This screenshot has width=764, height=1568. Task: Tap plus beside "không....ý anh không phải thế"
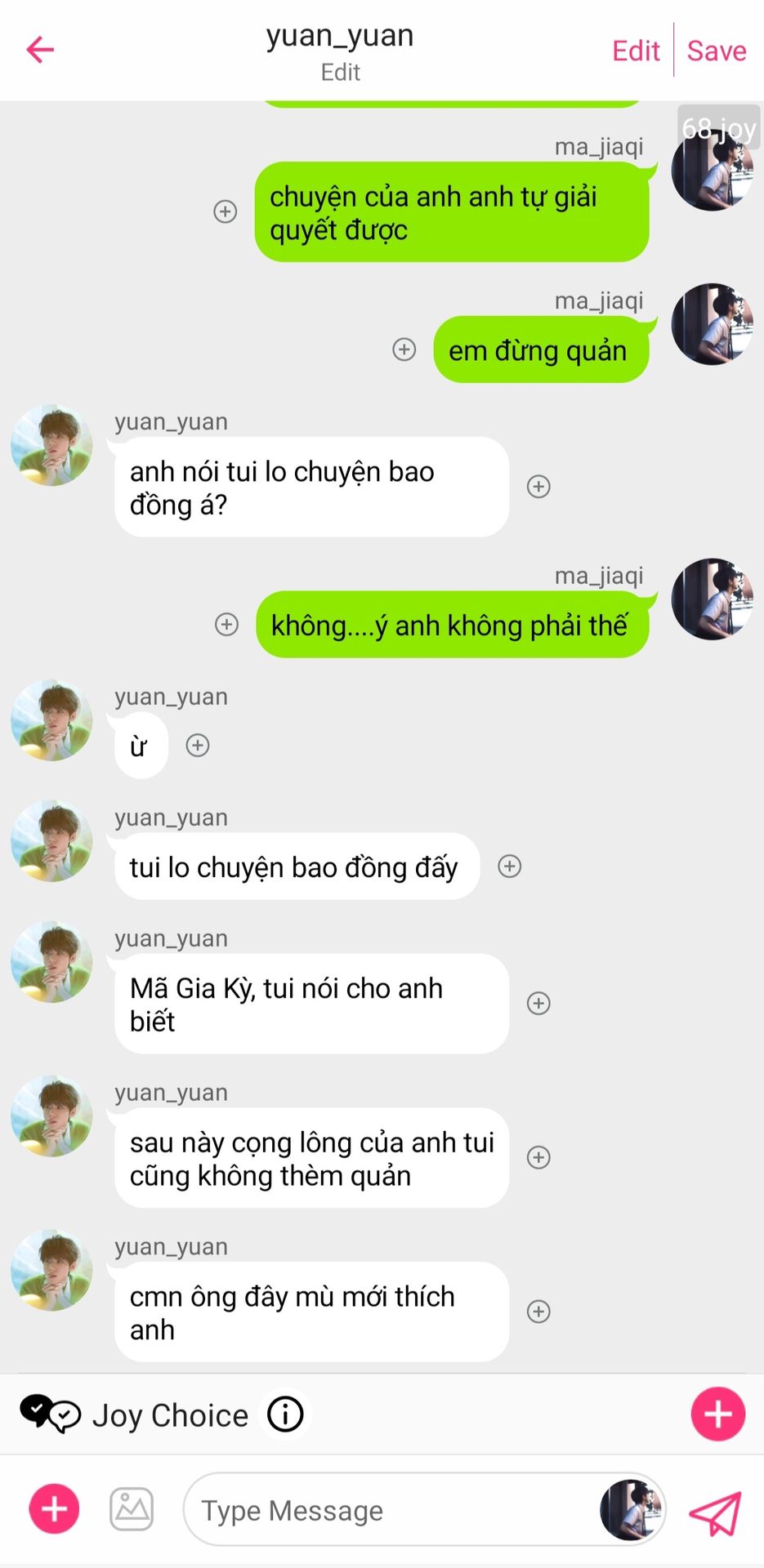point(226,625)
